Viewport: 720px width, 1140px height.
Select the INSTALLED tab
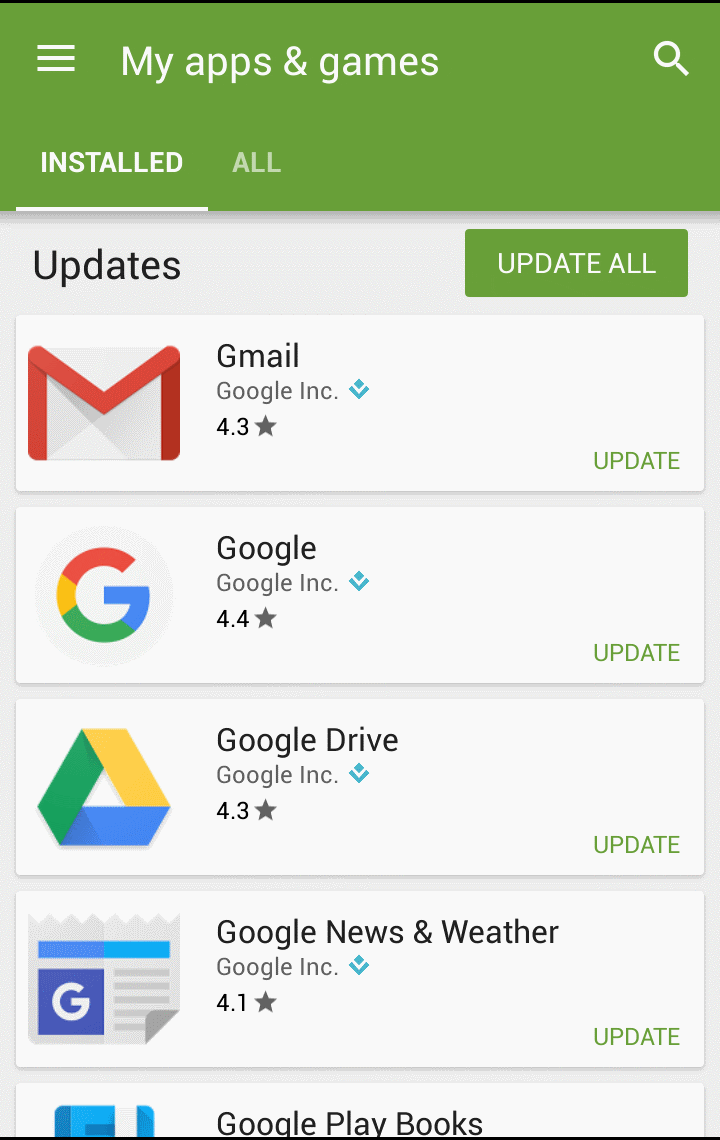[x=111, y=163]
